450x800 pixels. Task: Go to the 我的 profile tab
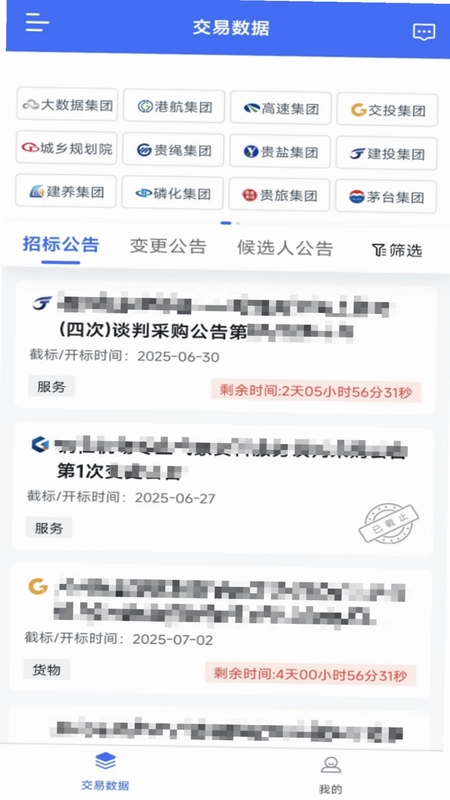(x=331, y=774)
